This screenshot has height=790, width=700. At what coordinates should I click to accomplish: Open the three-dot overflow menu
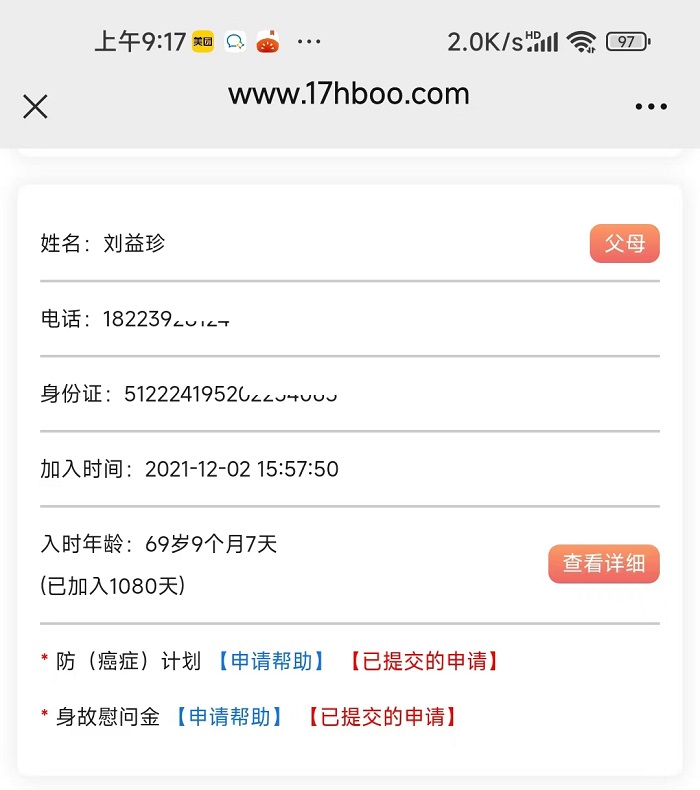pyautogui.click(x=651, y=107)
